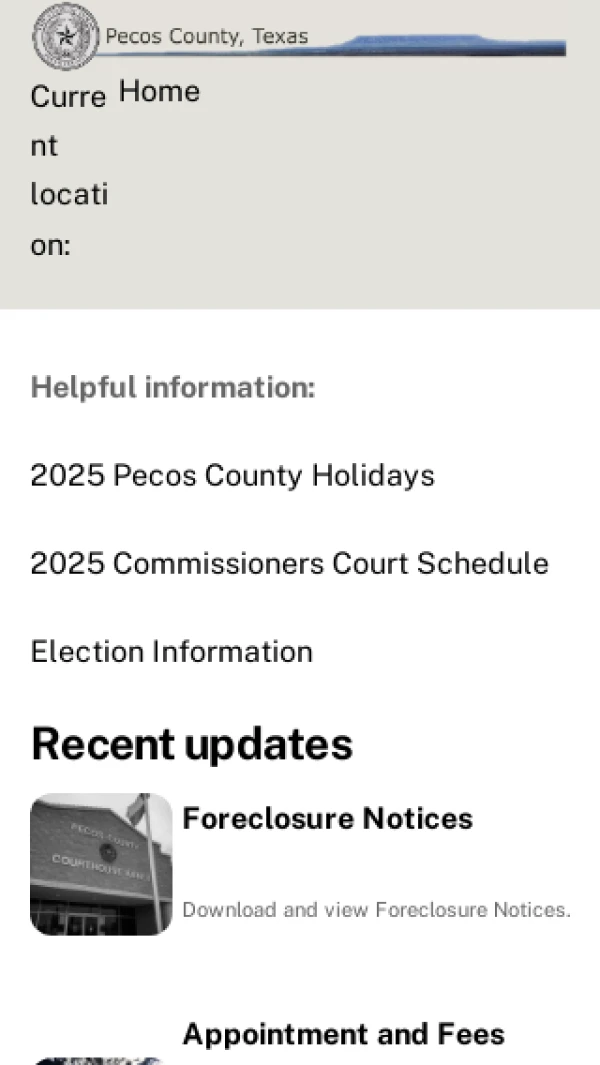View 2025 Commissioners Court Schedule
The image size is (600, 1065).
pyautogui.click(x=289, y=564)
